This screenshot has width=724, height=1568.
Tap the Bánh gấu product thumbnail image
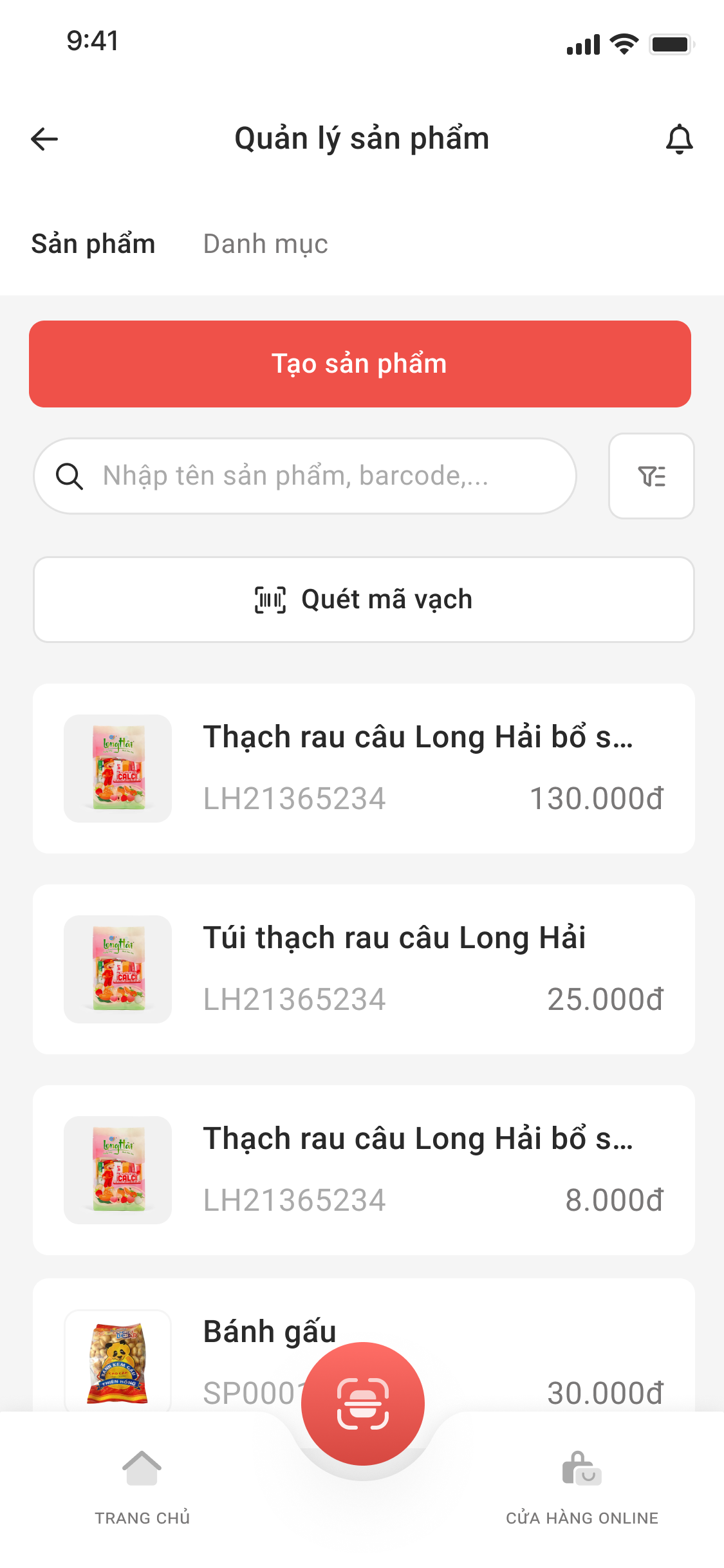[x=117, y=1362]
